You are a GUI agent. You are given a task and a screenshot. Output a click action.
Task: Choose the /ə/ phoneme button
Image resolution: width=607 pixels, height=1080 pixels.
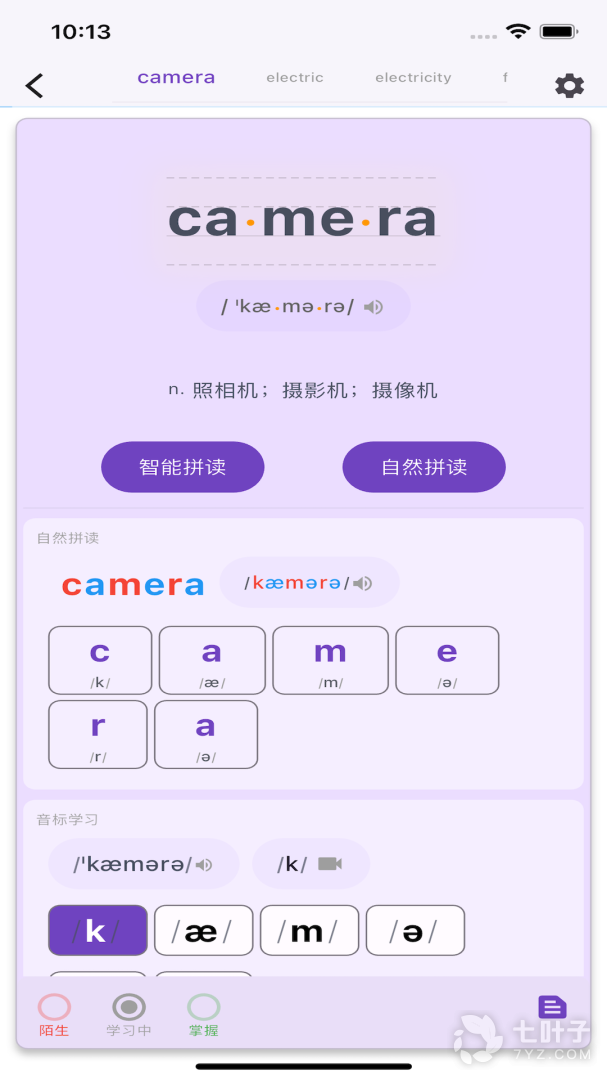(415, 931)
